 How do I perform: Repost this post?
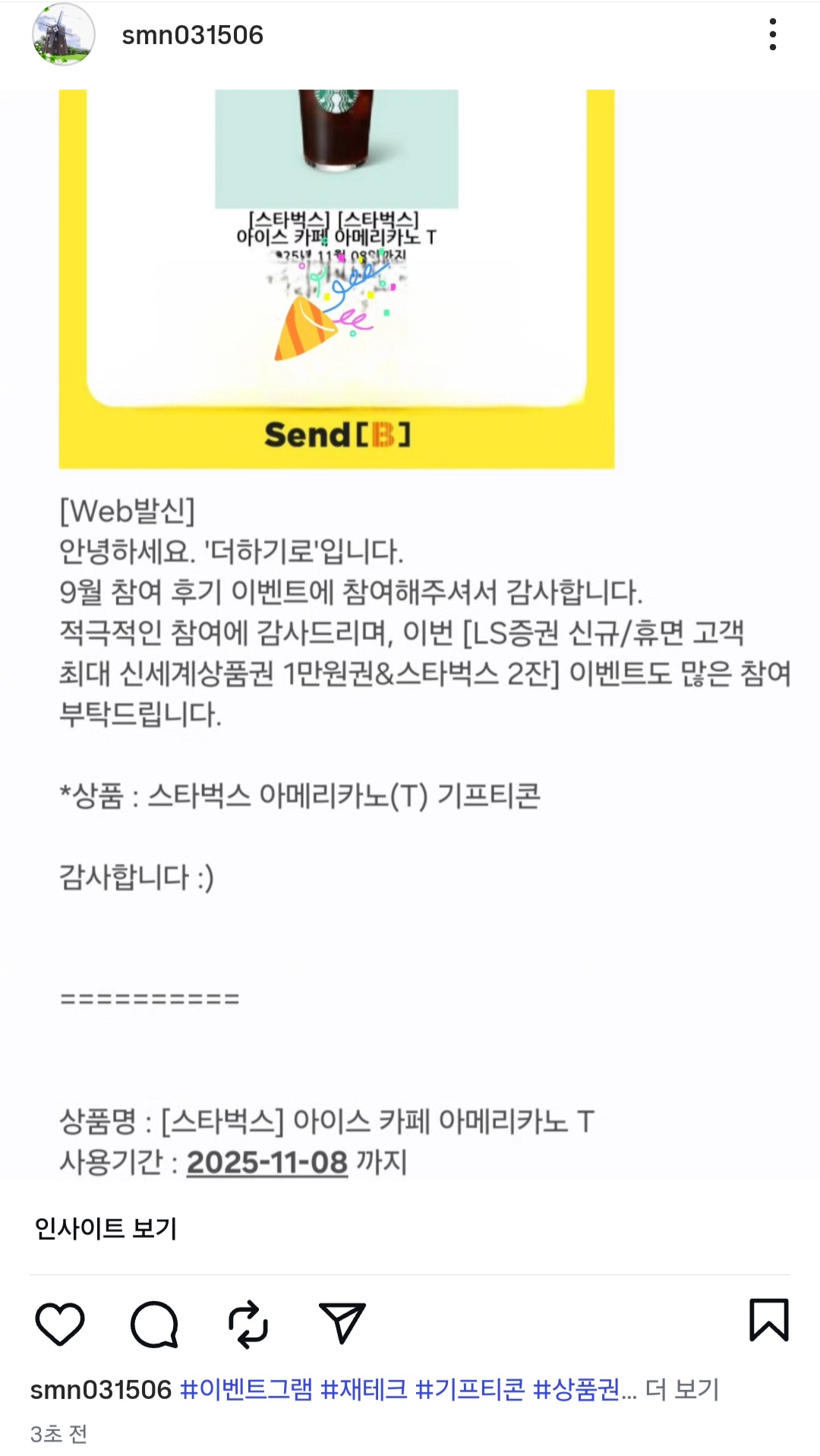pos(248,1323)
